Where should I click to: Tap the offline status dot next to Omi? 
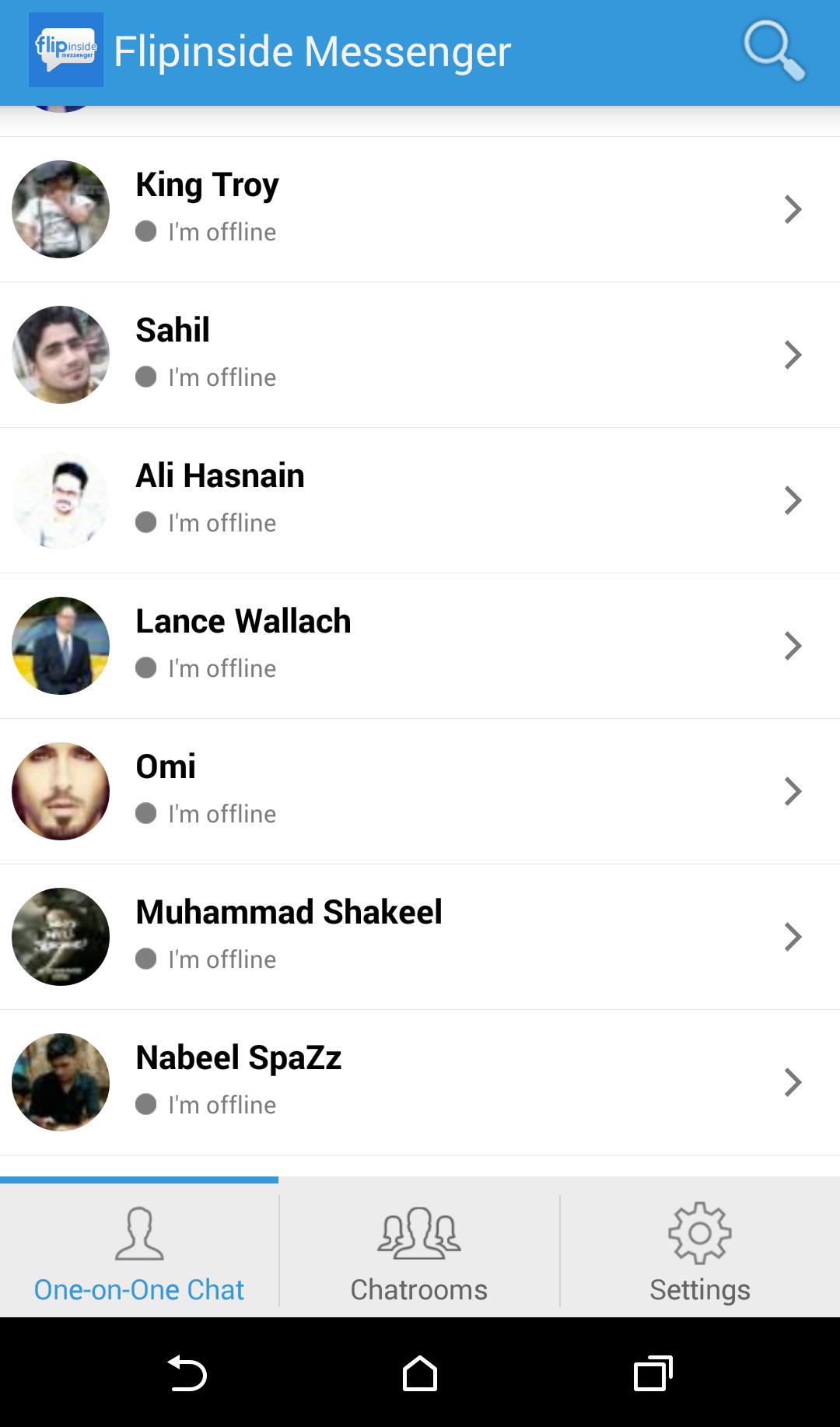click(x=146, y=813)
